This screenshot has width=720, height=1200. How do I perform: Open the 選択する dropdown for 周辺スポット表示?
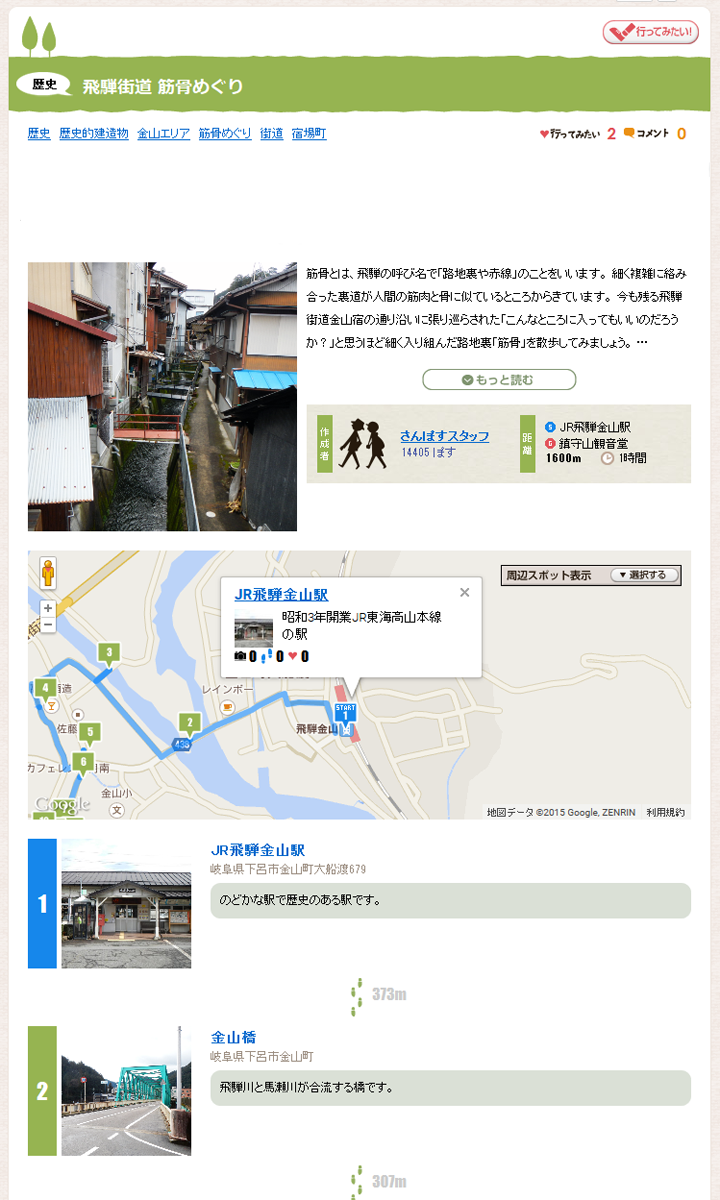pos(645,576)
